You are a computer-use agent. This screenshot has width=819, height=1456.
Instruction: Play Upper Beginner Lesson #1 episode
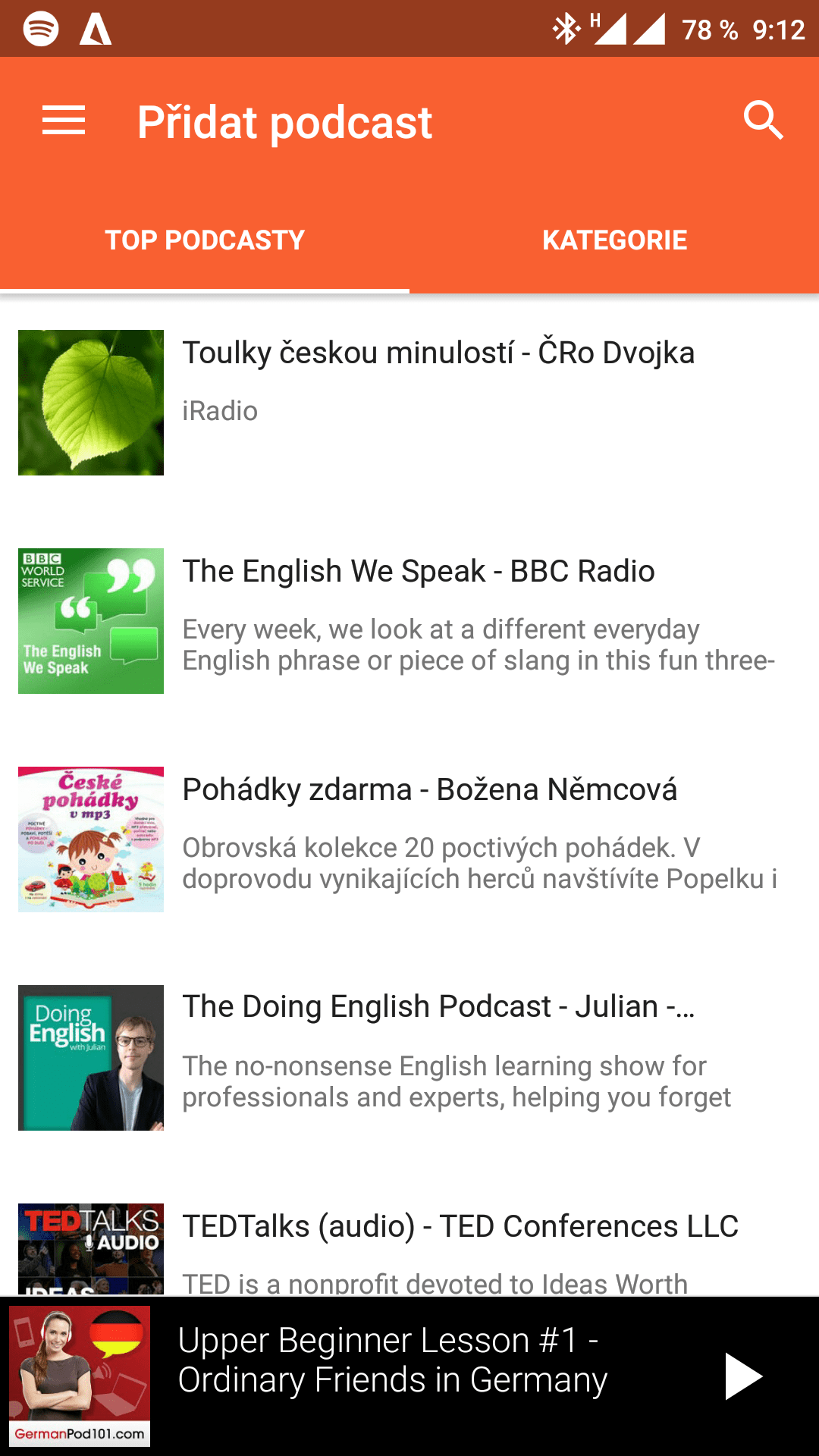coord(743,1376)
